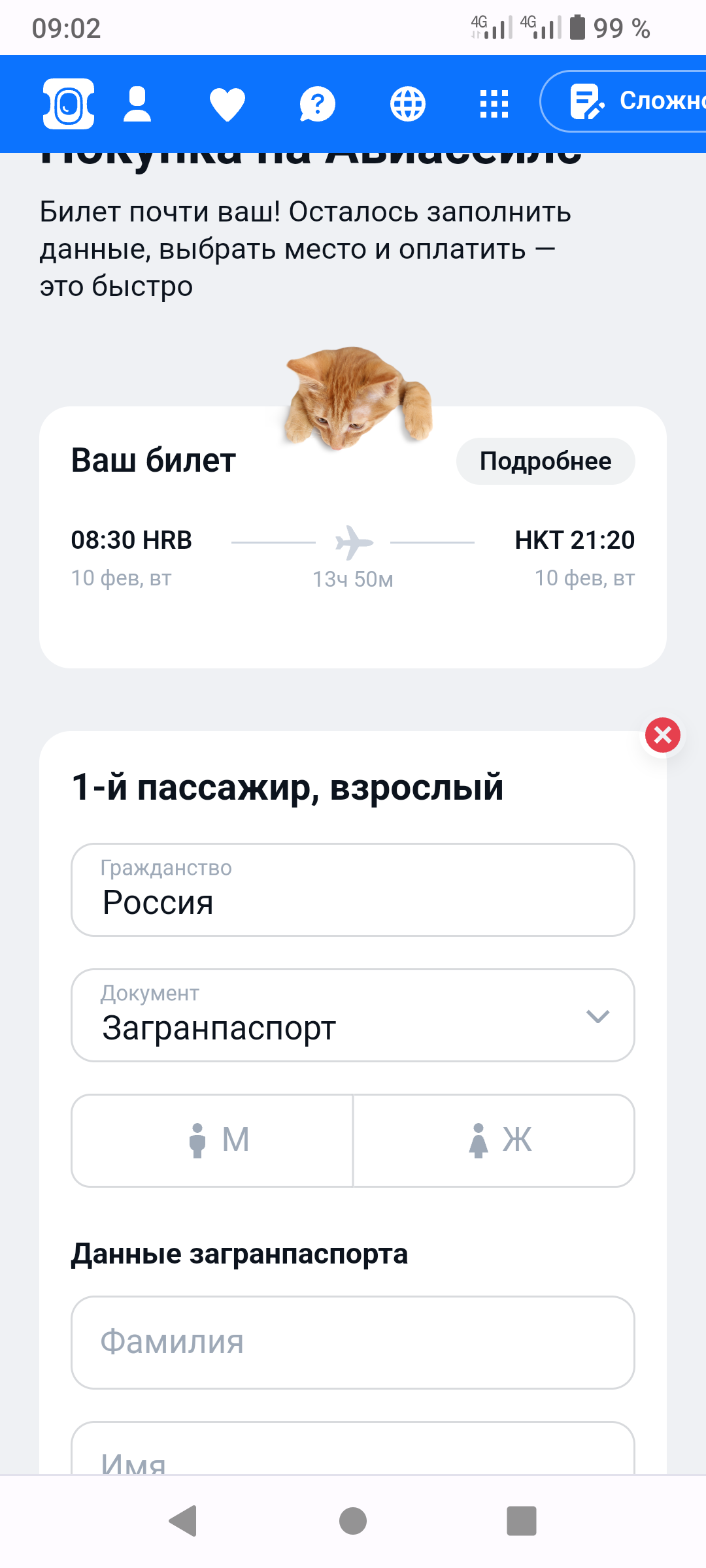Open favorites heart icon
The image size is (706, 1568).
(x=227, y=104)
